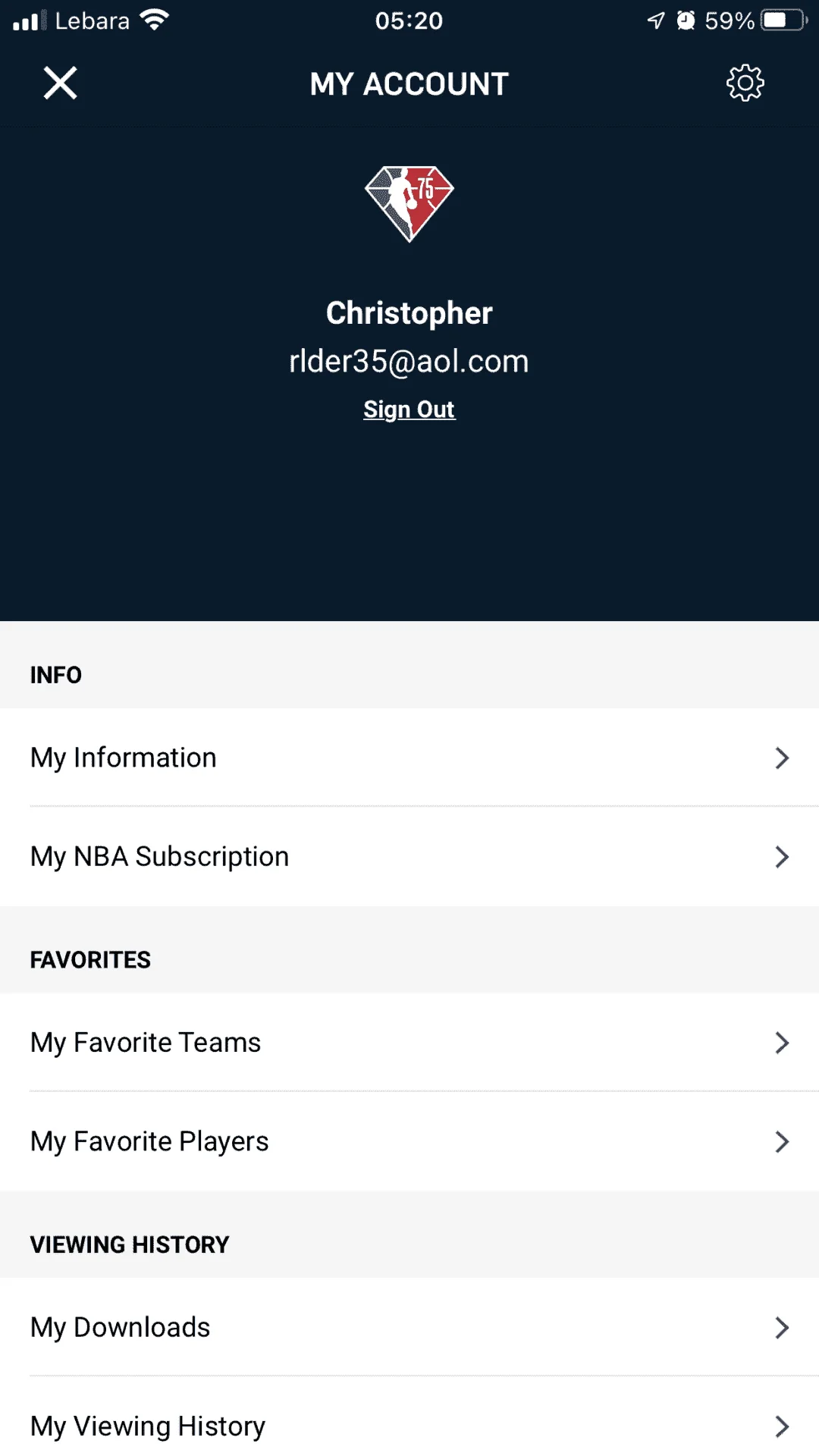
Task: Open My Downloads
Action: pyautogui.click(x=409, y=1327)
